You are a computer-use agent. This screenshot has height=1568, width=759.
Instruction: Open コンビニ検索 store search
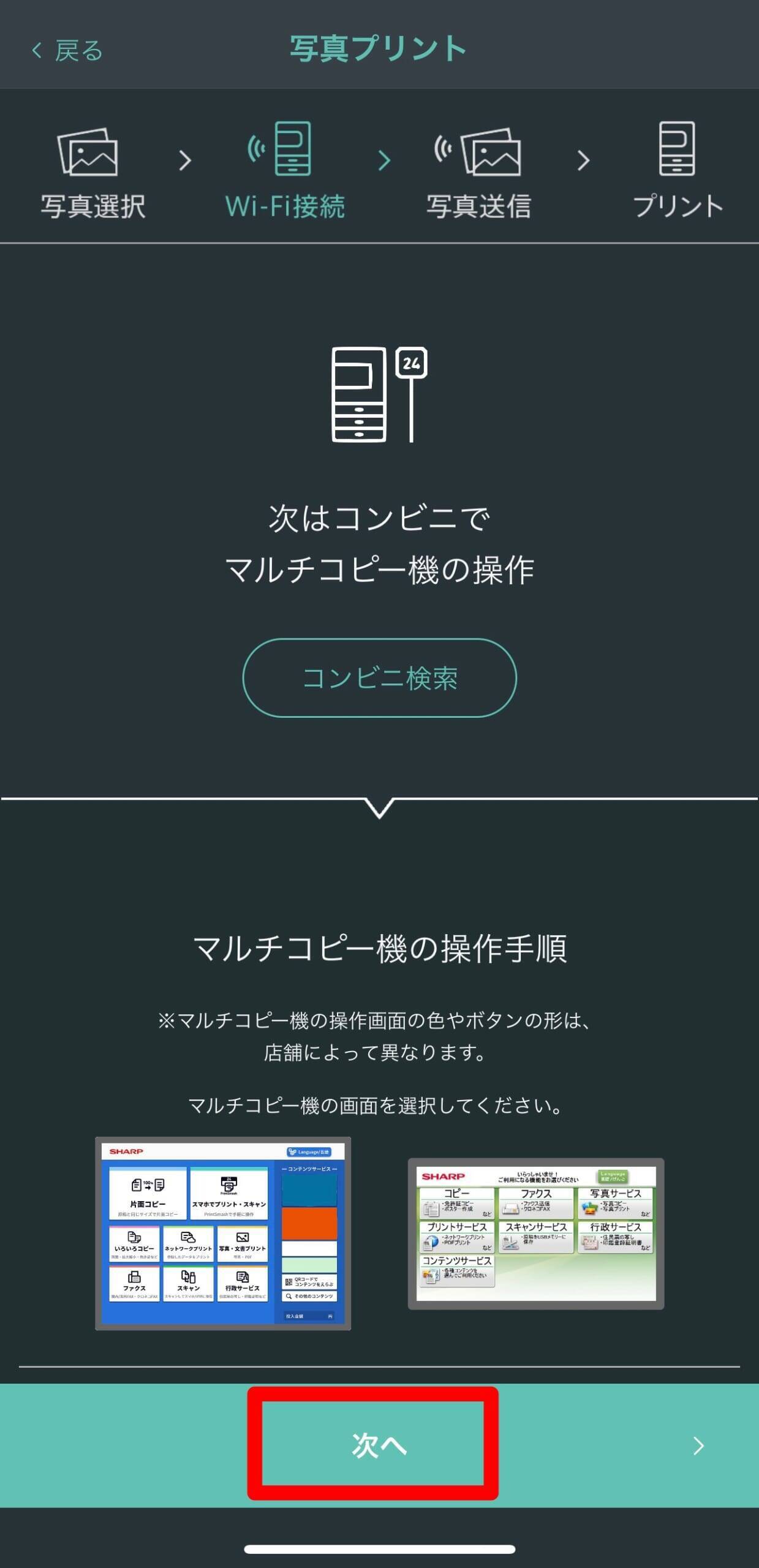pyautogui.click(x=379, y=678)
